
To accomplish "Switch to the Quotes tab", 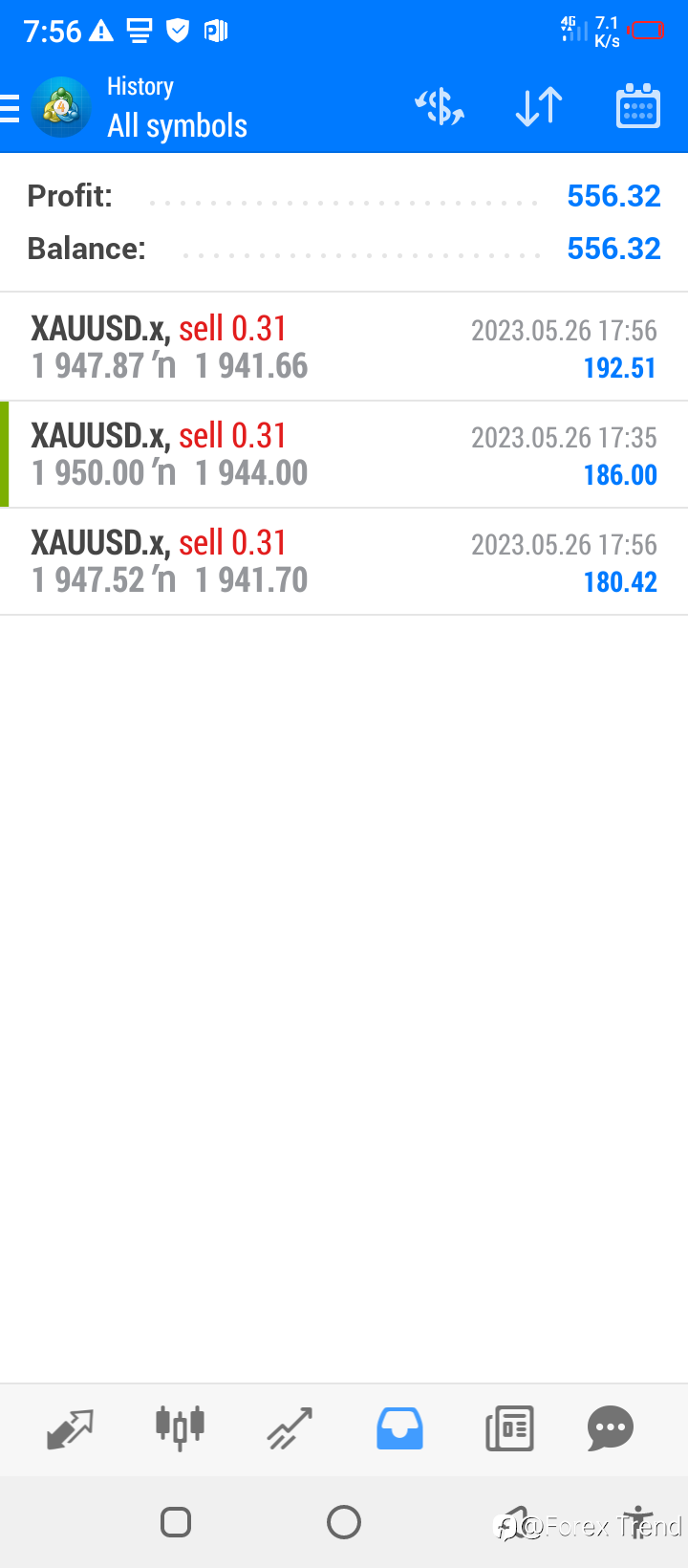I will 71,1429.
